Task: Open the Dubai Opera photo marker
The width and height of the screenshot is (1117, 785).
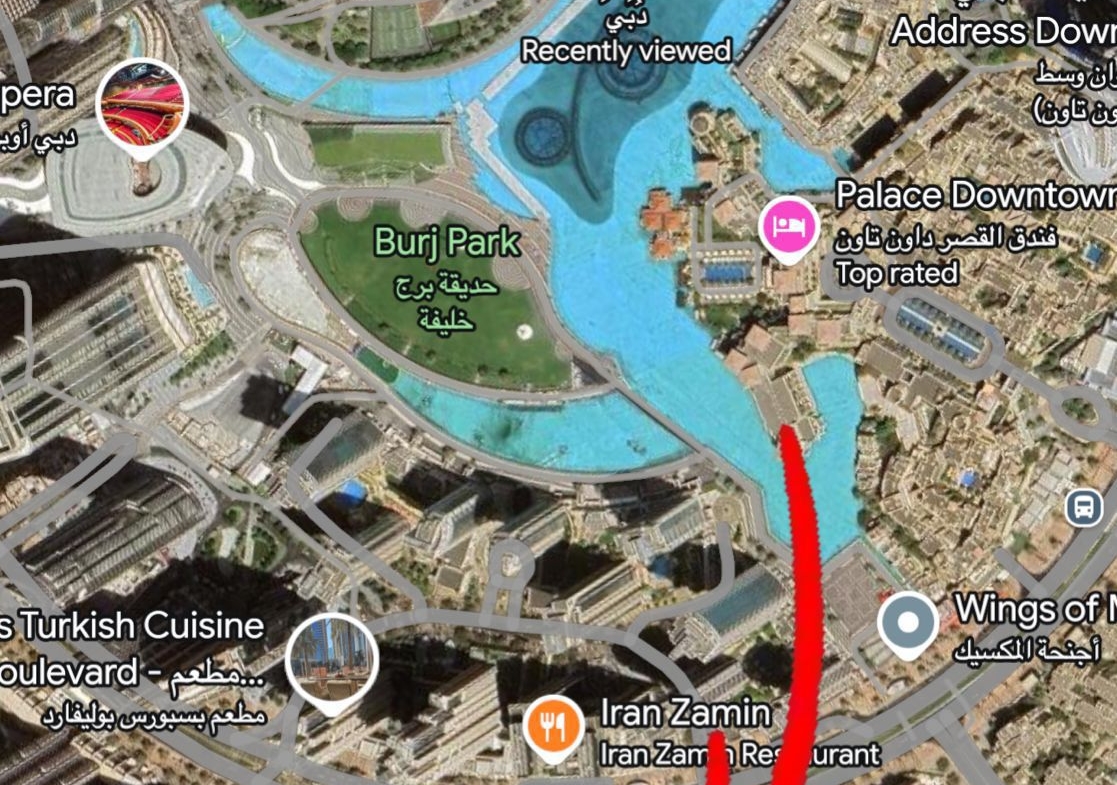Action: [143, 103]
